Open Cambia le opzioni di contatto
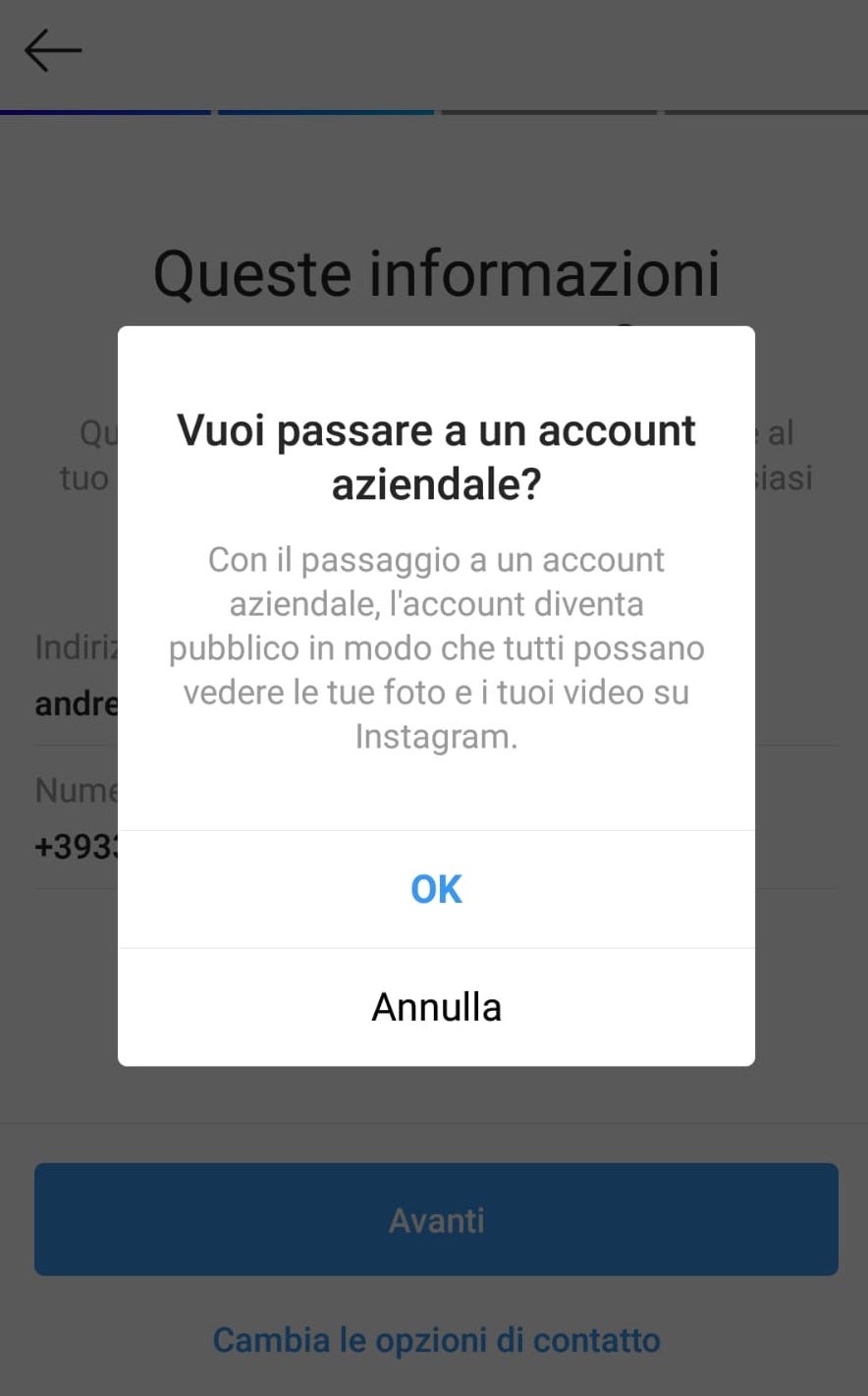The height and width of the screenshot is (1396, 868). pos(436,1340)
